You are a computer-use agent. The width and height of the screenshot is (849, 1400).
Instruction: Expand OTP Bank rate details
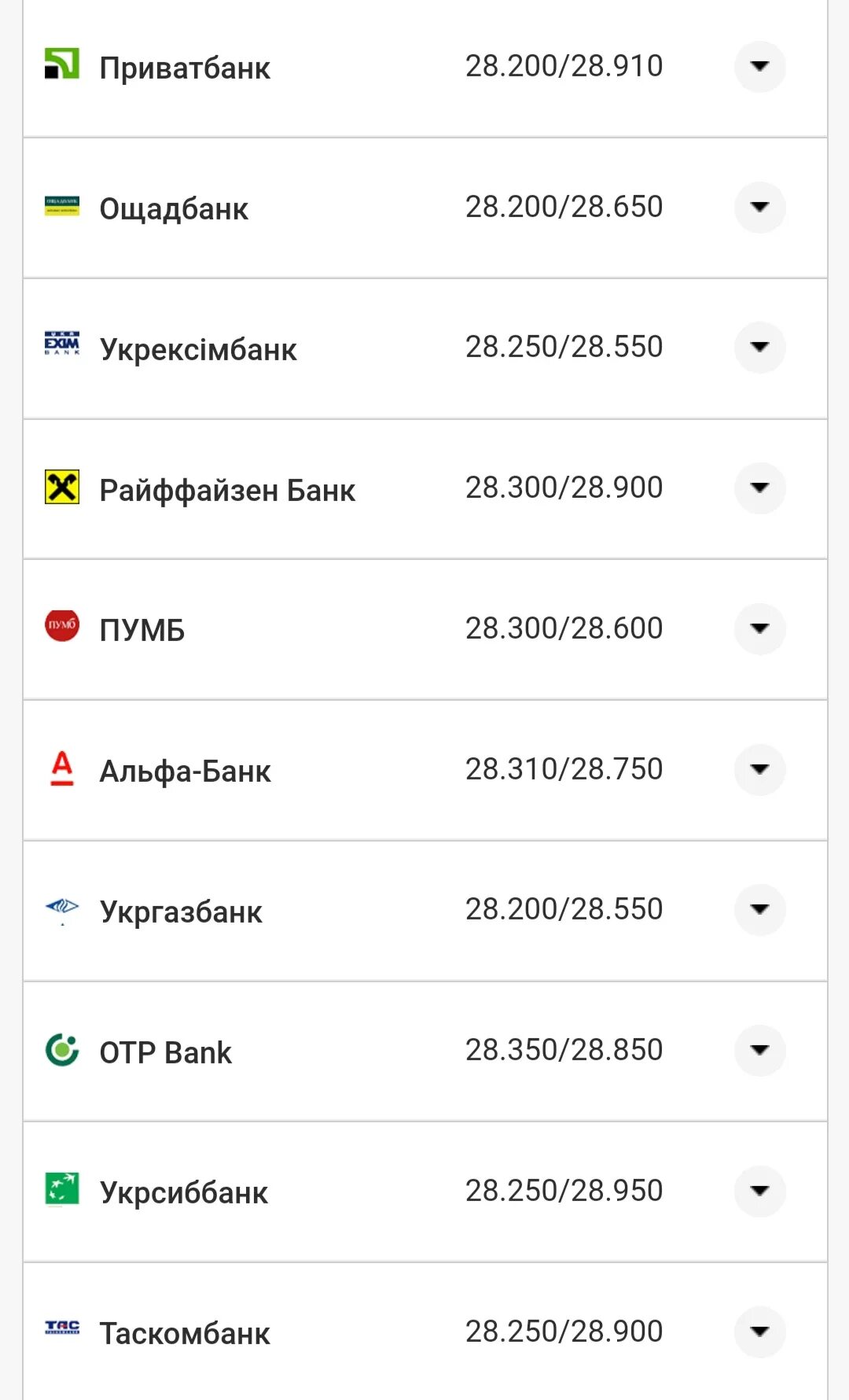(759, 1050)
